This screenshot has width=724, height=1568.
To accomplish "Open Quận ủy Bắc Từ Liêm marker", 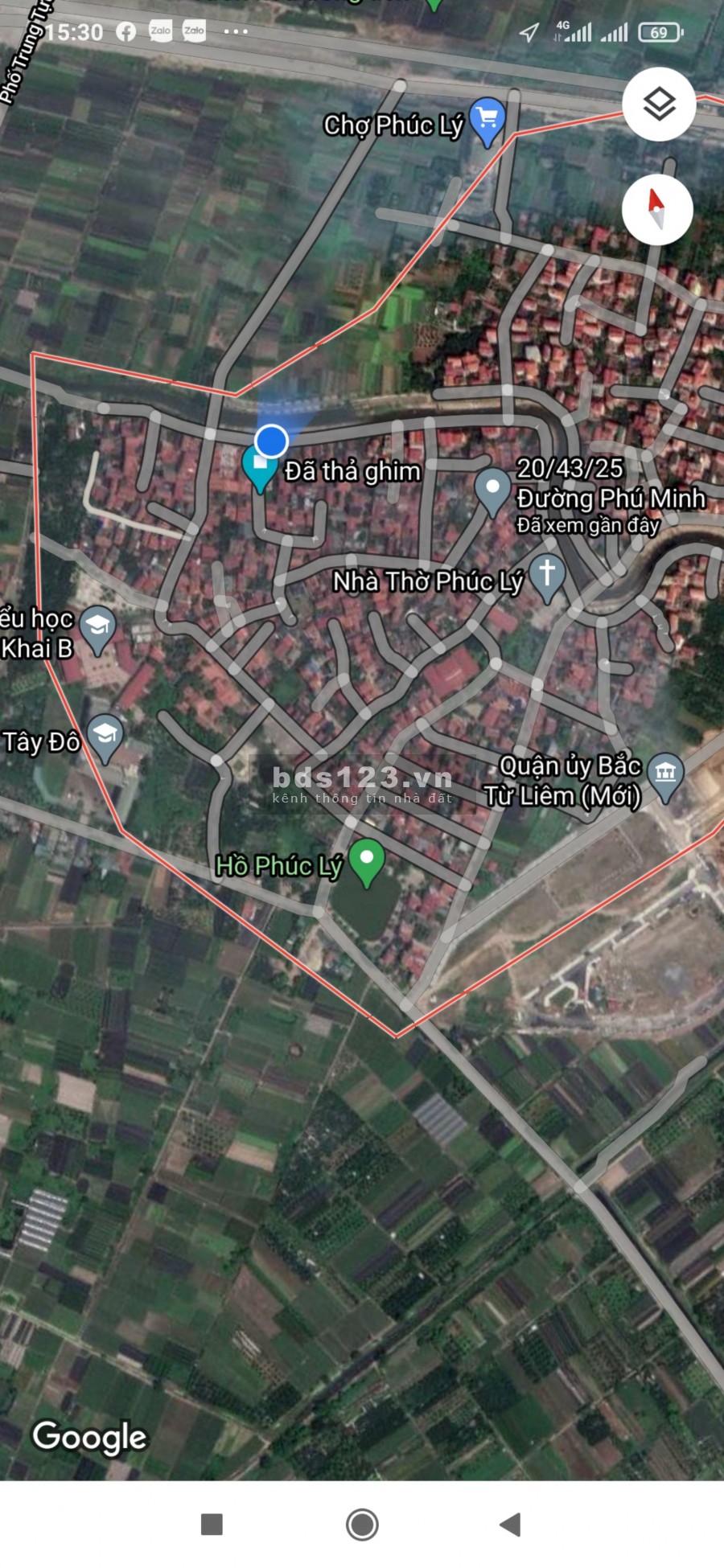I will (664, 775).
